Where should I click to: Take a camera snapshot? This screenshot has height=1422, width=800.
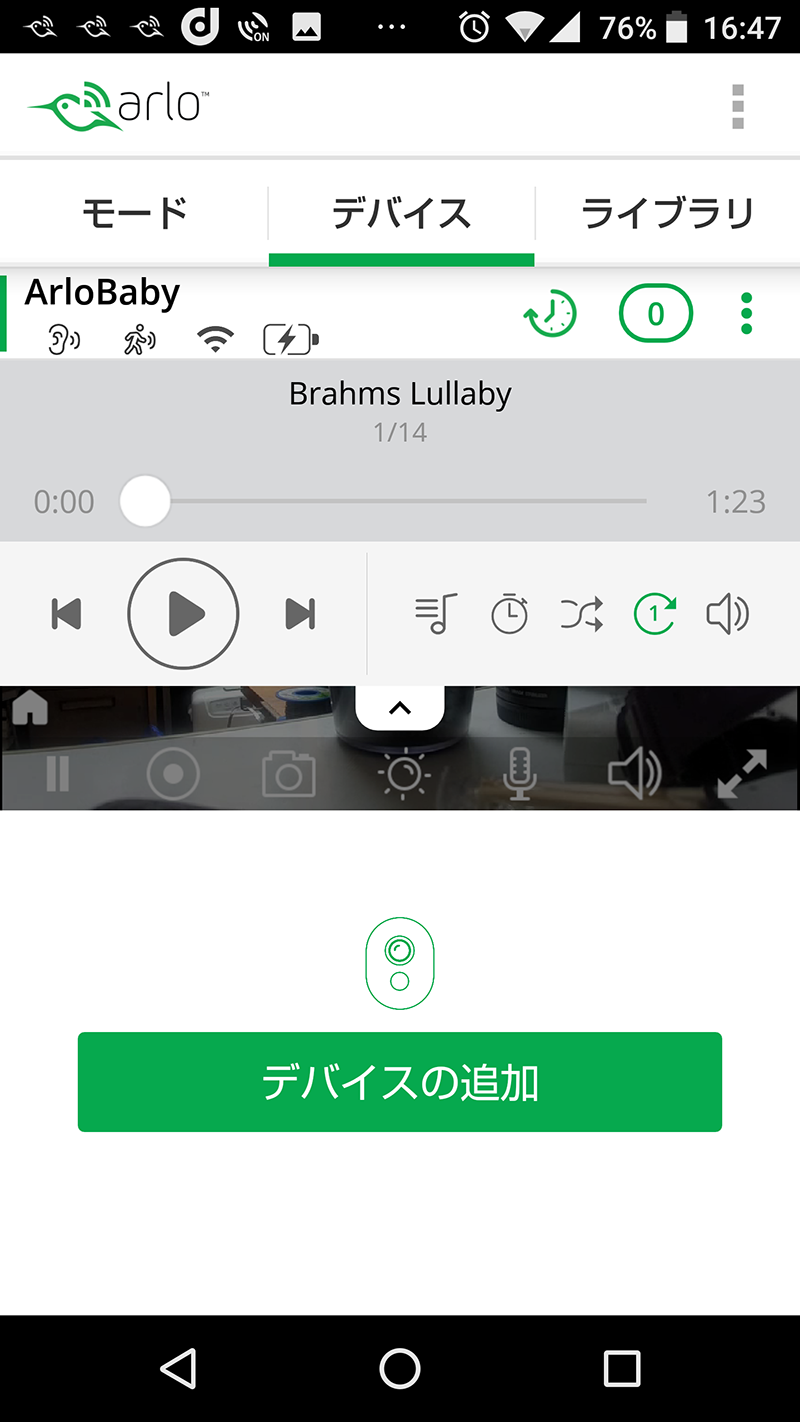click(x=289, y=775)
